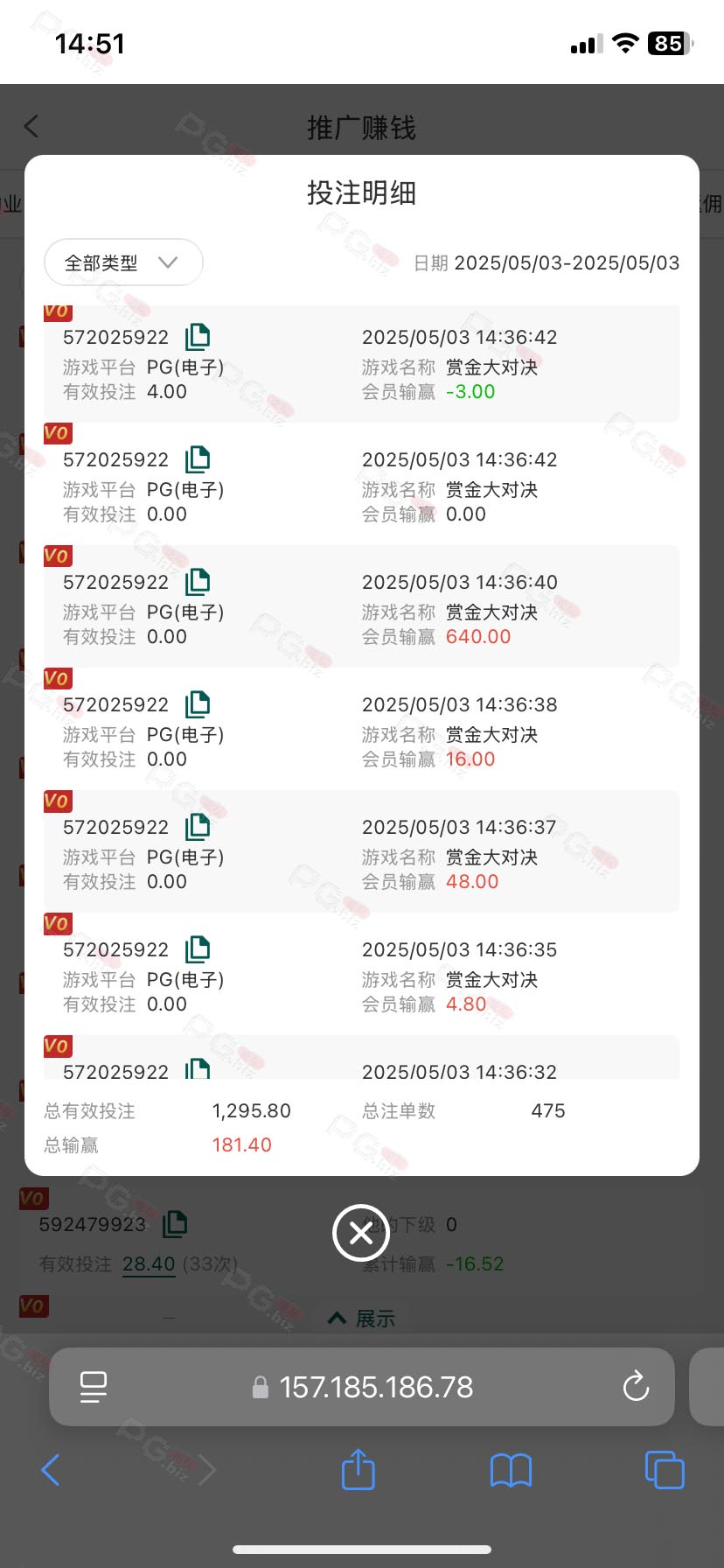Open the 全部类型 type dropdown
The width and height of the screenshot is (724, 1568).
(x=123, y=262)
